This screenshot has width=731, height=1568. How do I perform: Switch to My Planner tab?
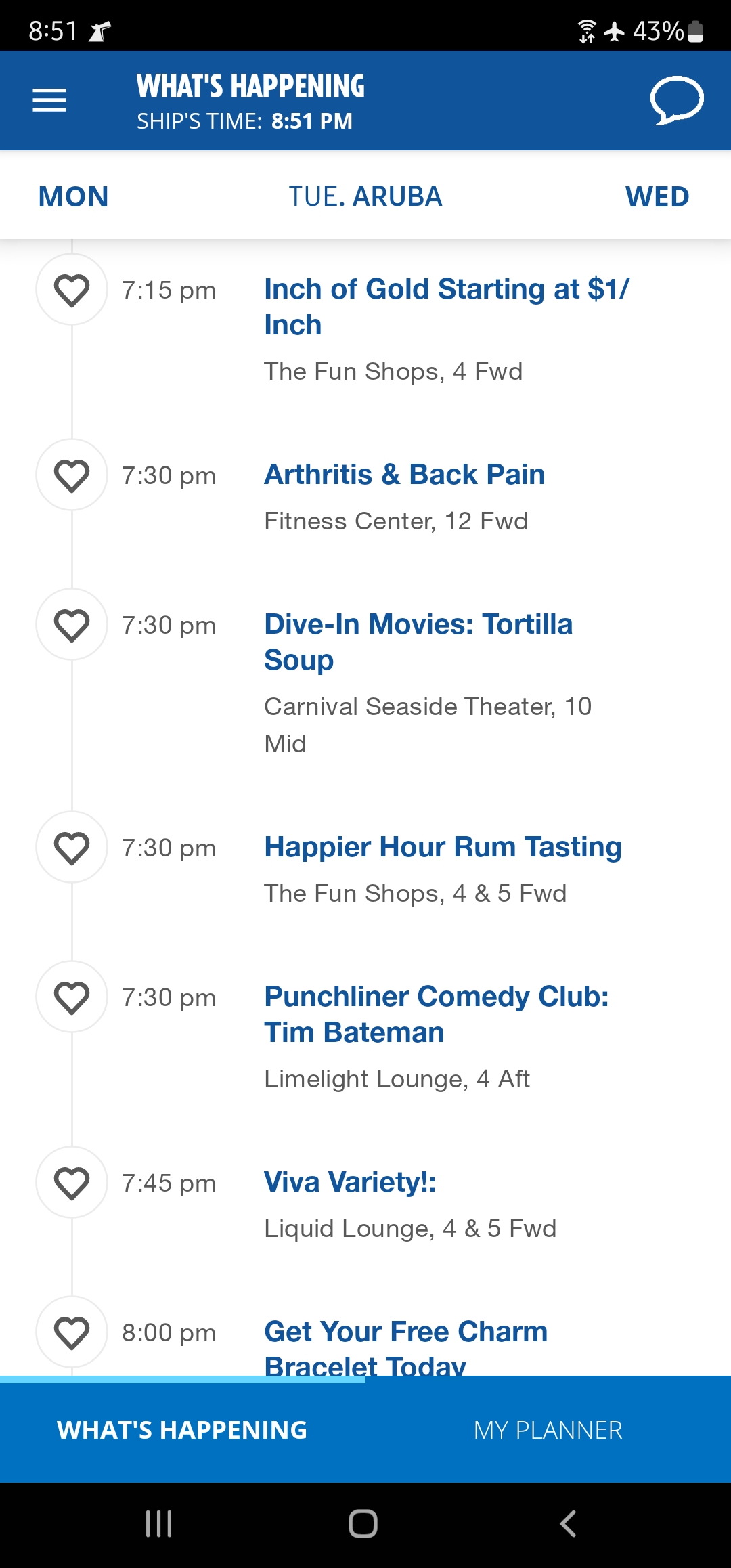pyautogui.click(x=548, y=1430)
